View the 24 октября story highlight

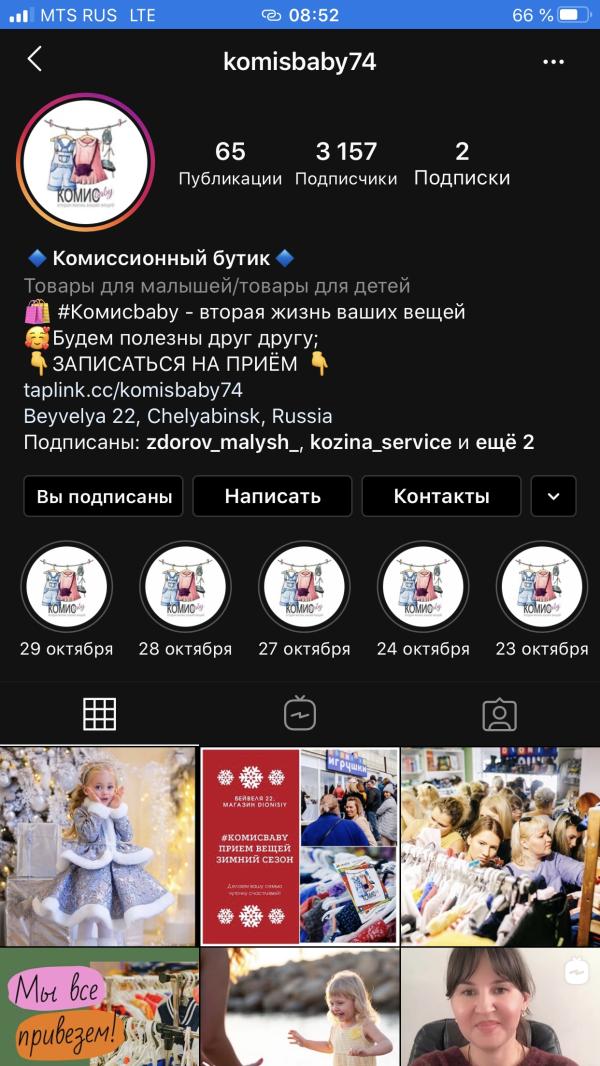[x=423, y=587]
